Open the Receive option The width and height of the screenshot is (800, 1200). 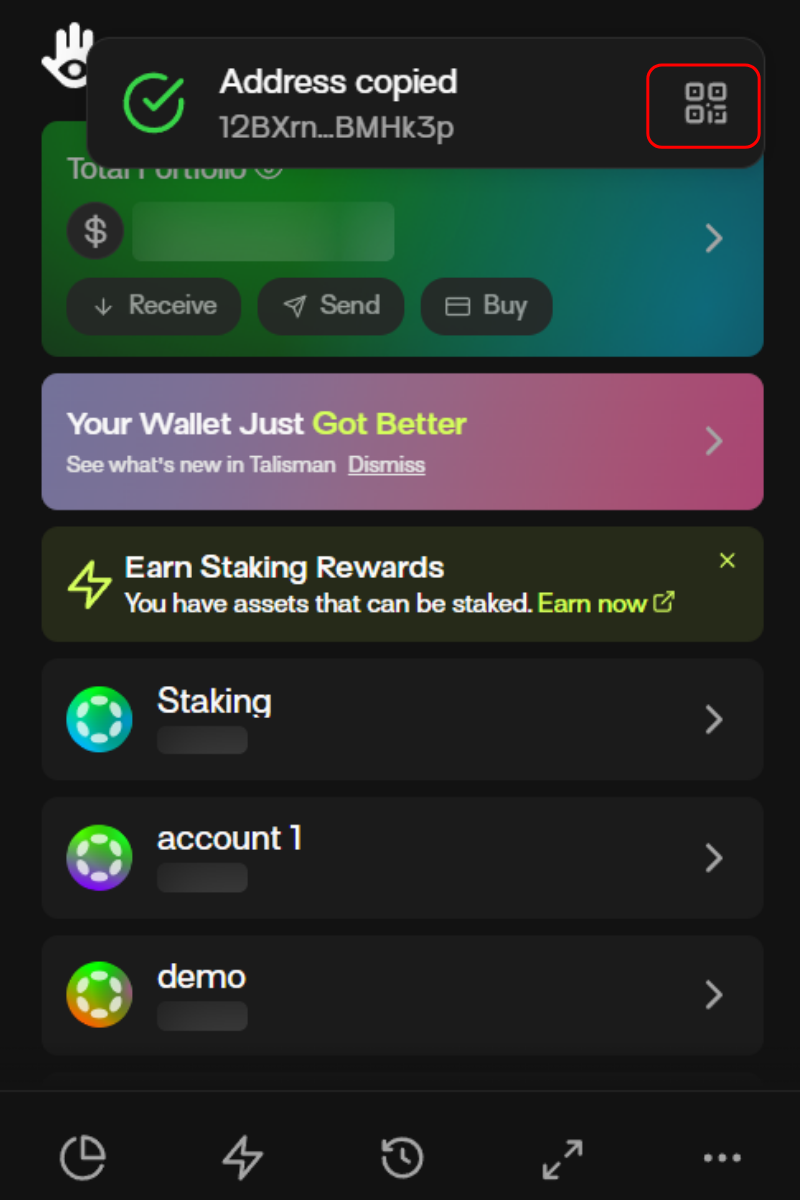154,306
